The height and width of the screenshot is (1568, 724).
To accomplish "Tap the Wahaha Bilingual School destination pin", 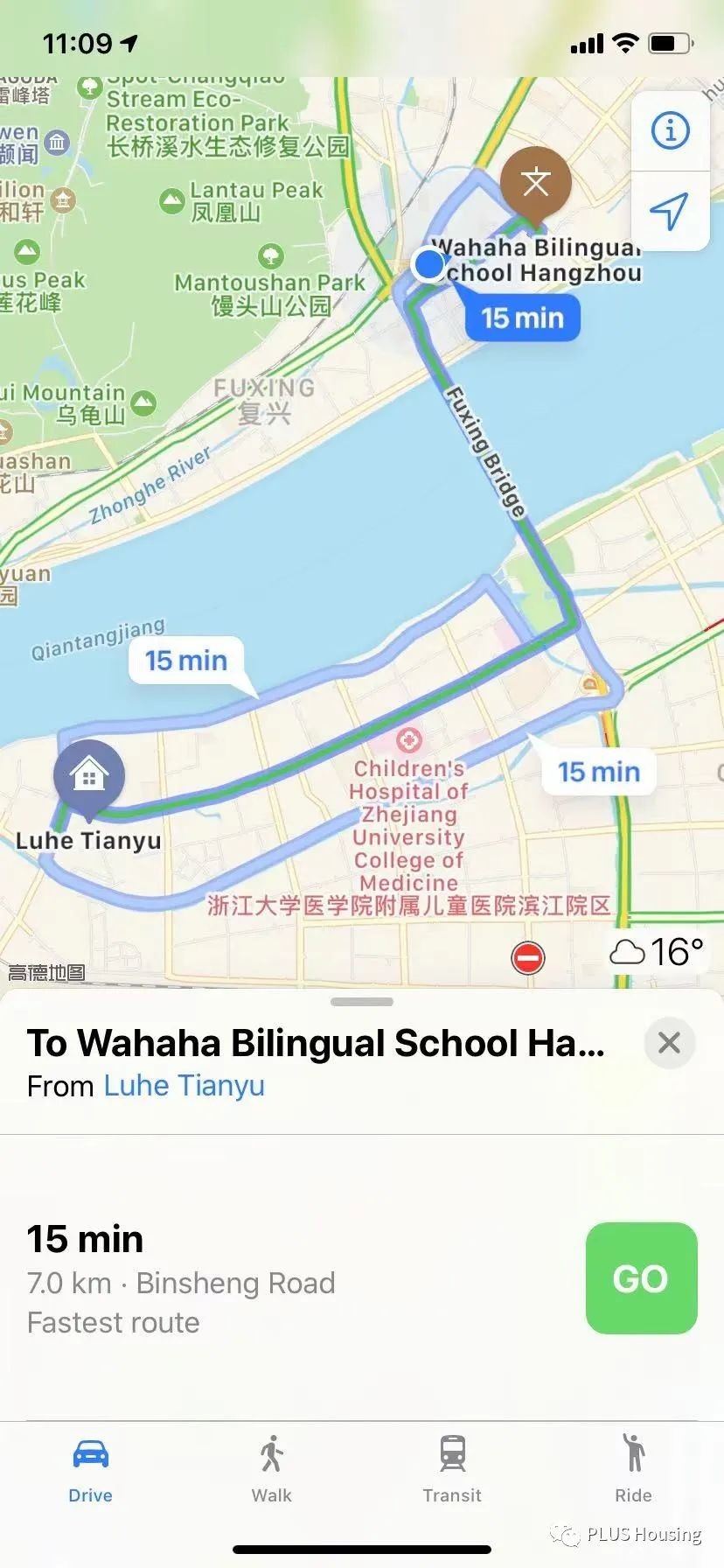I will 535,183.
